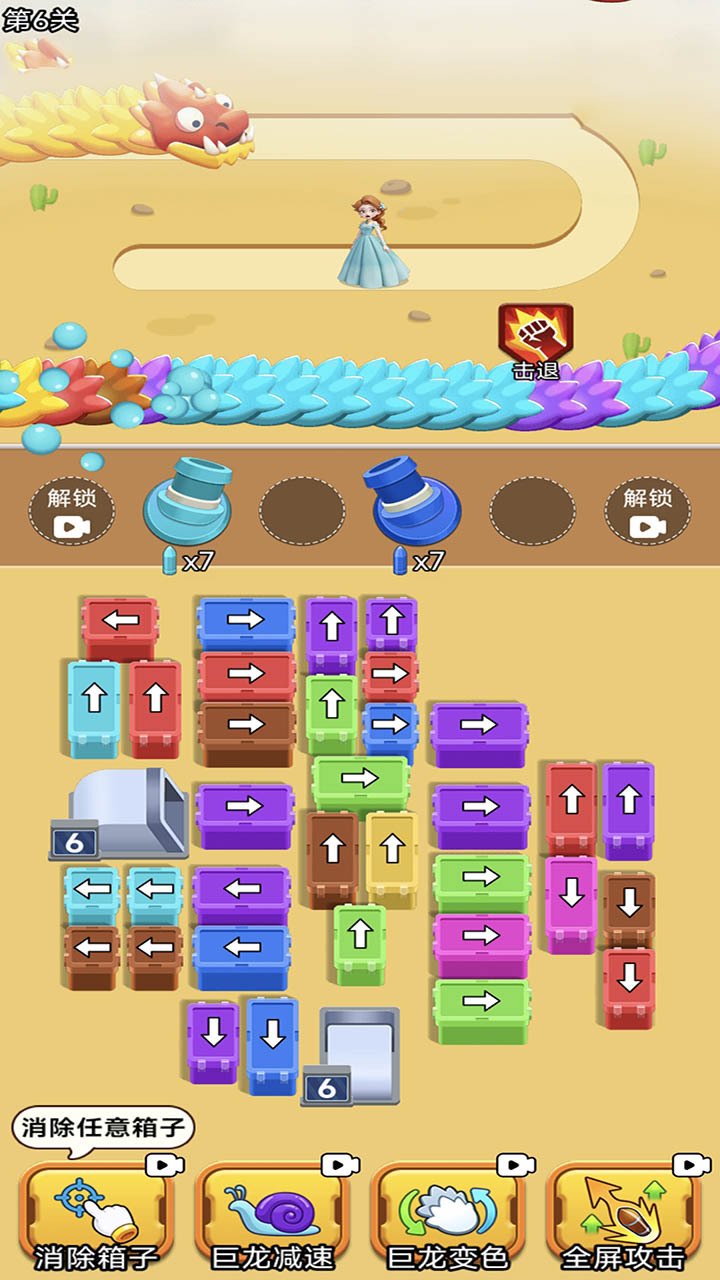The width and height of the screenshot is (720, 1280).
Task: Activate the 巨龙减速 dragon slowdown power-up
Action: (x=272, y=1216)
